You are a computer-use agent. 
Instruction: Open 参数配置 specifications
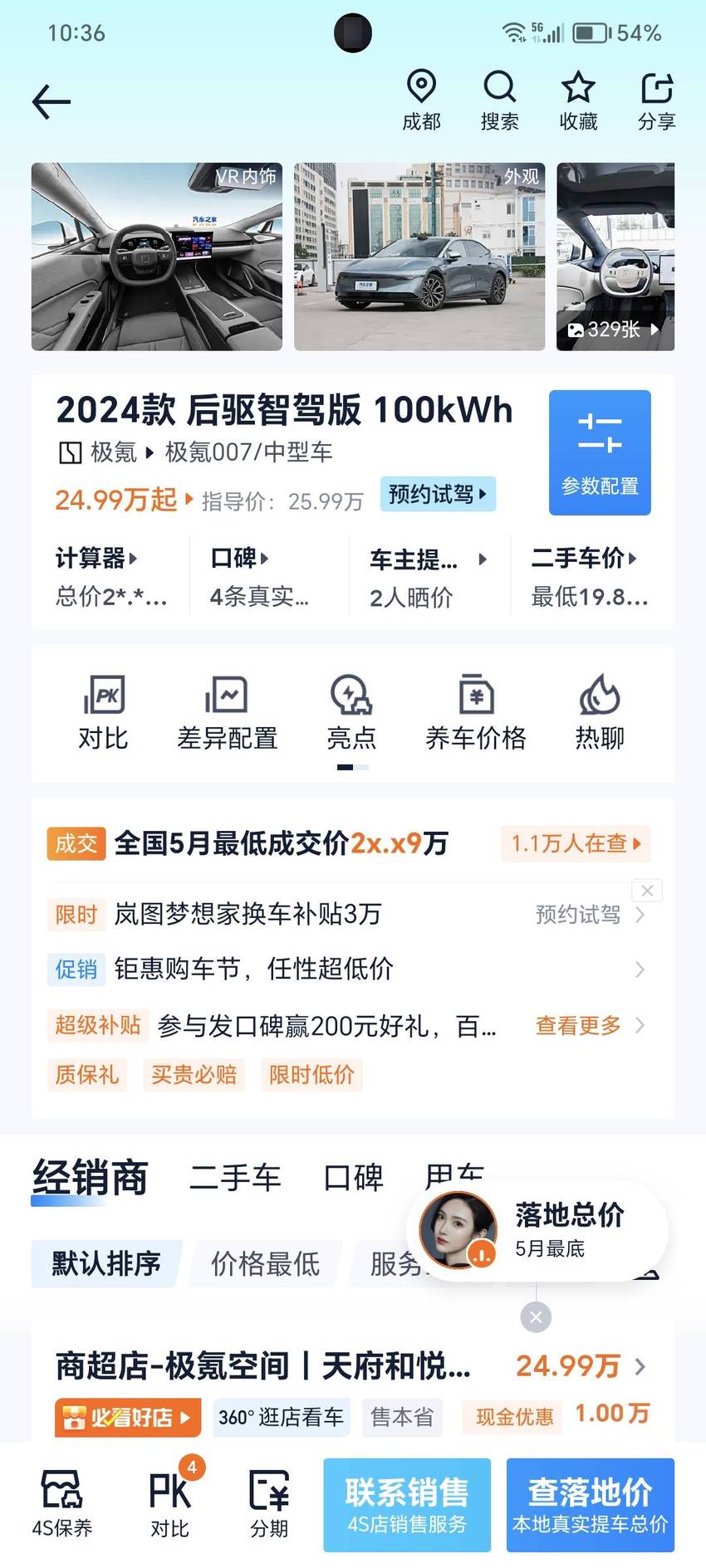(600, 452)
